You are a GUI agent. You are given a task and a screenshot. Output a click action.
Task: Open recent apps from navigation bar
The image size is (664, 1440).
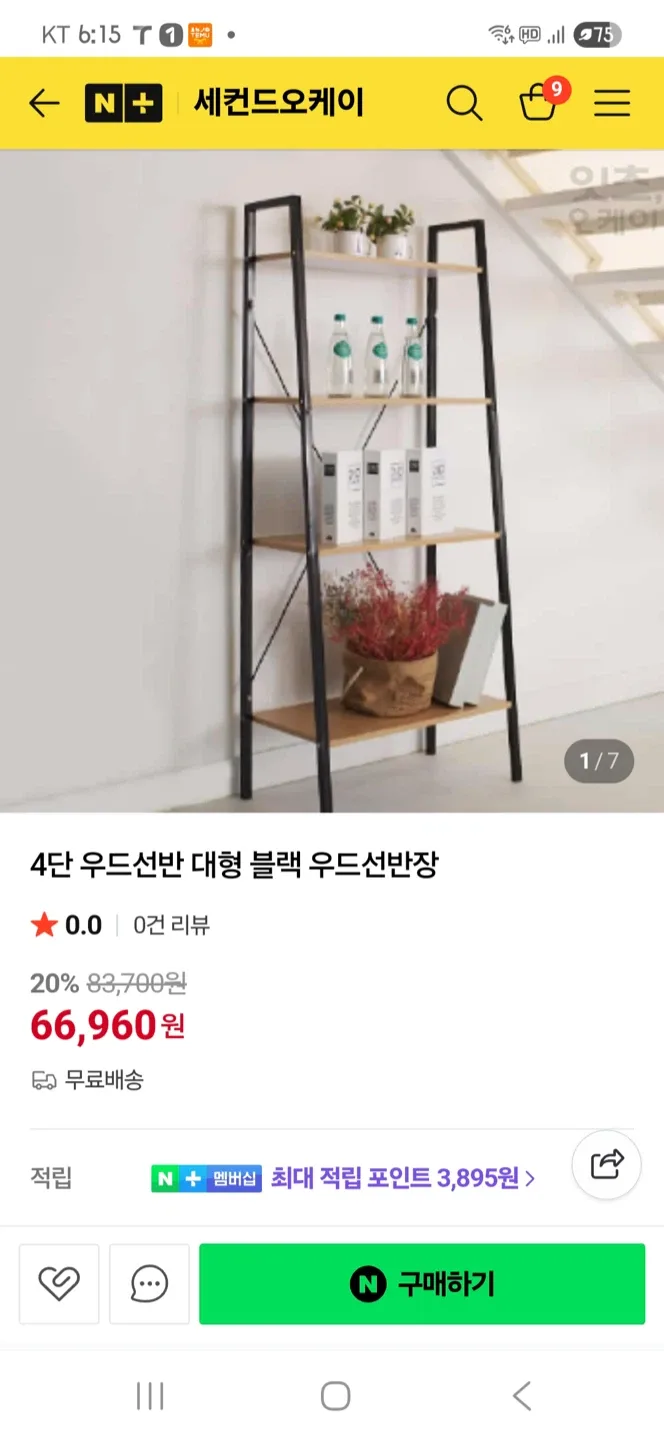tap(149, 1396)
